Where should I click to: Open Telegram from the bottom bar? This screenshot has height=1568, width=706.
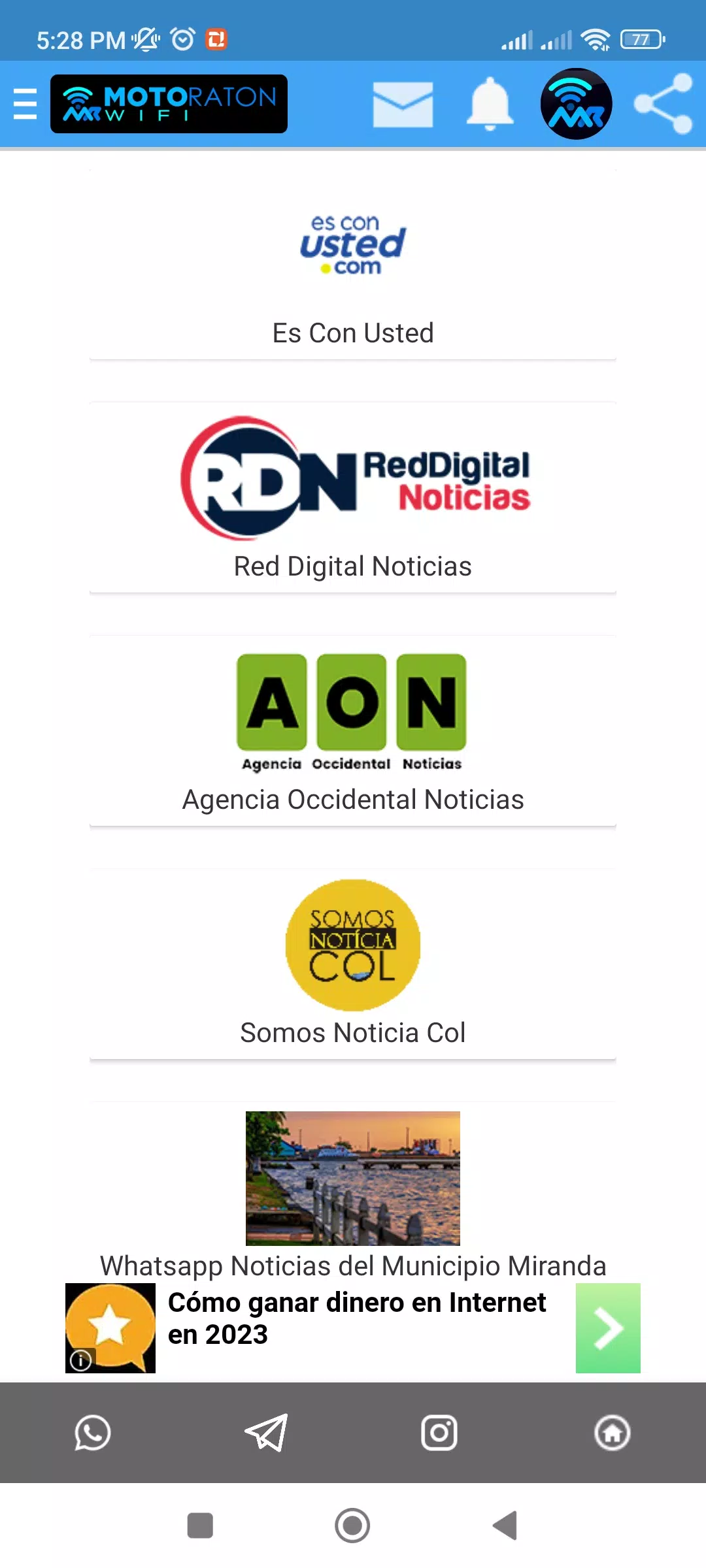266,1433
